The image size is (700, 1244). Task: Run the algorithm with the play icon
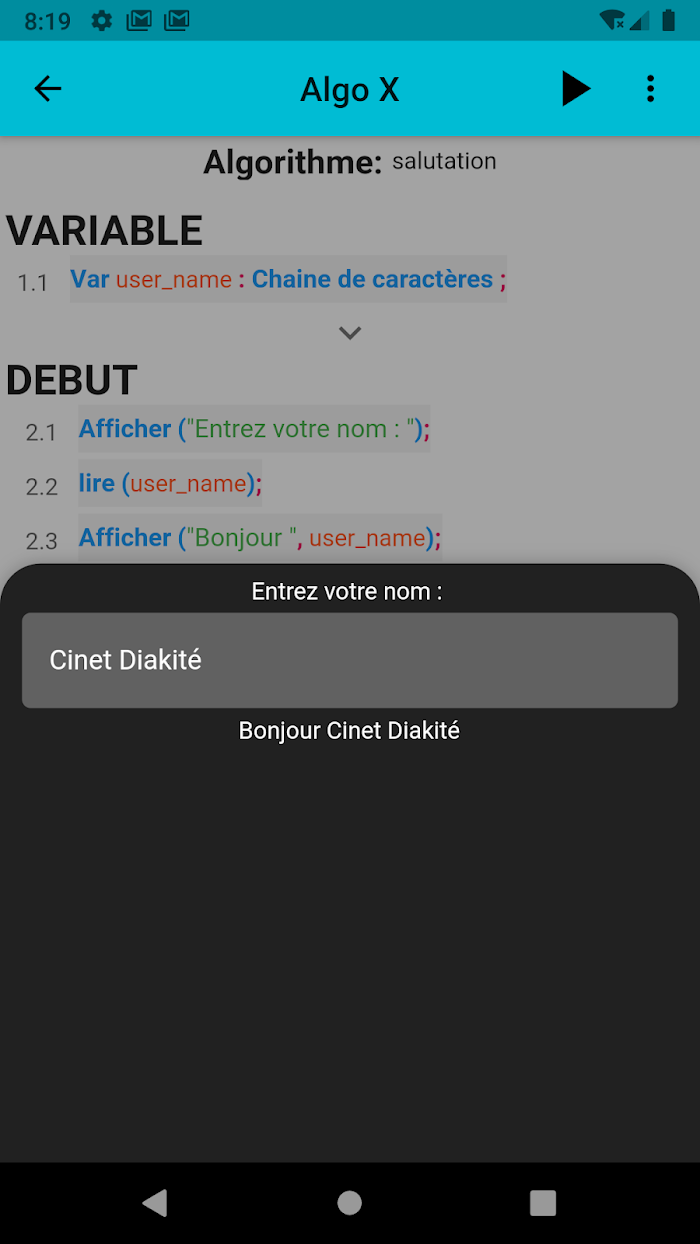coord(575,89)
